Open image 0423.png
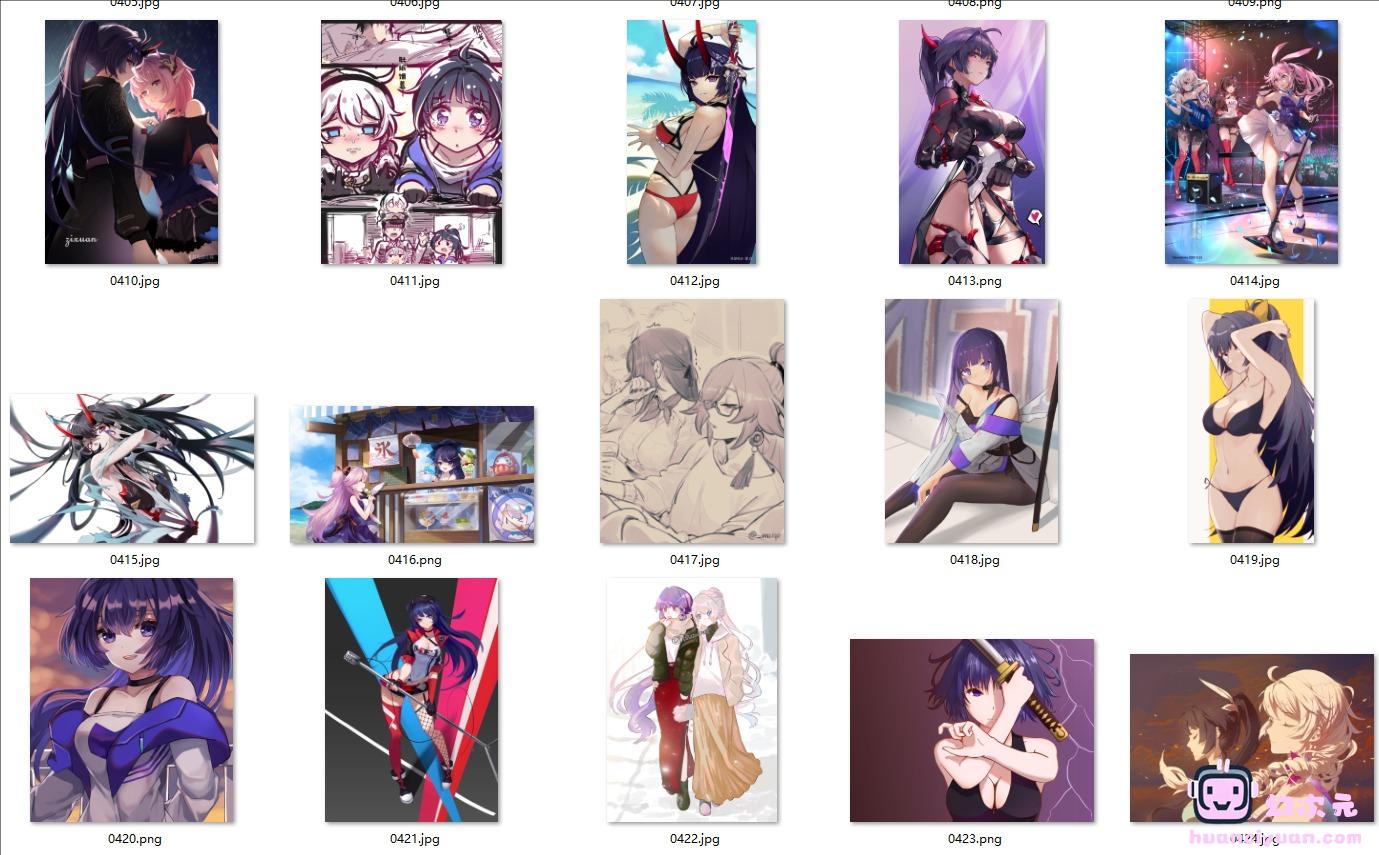 (971, 730)
